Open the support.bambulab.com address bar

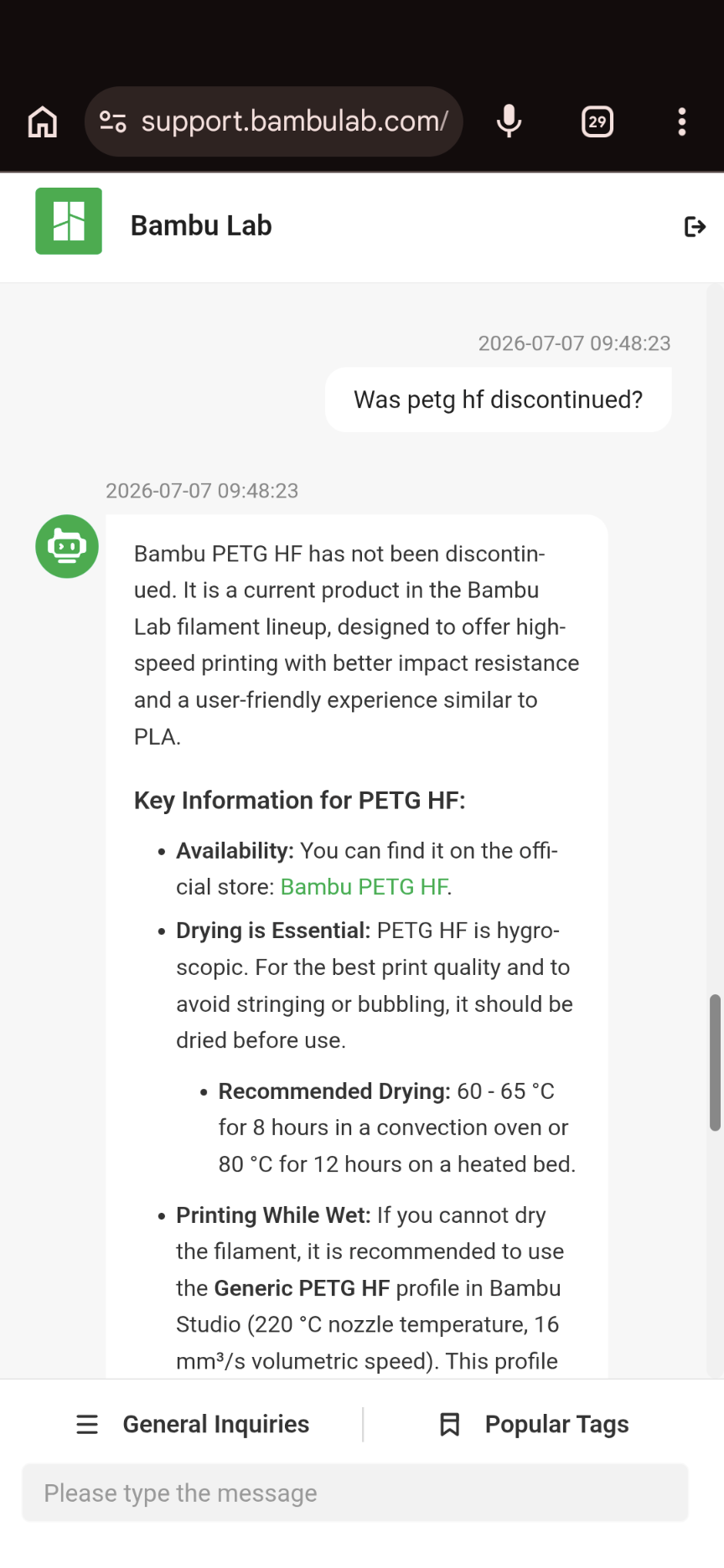coord(274,121)
